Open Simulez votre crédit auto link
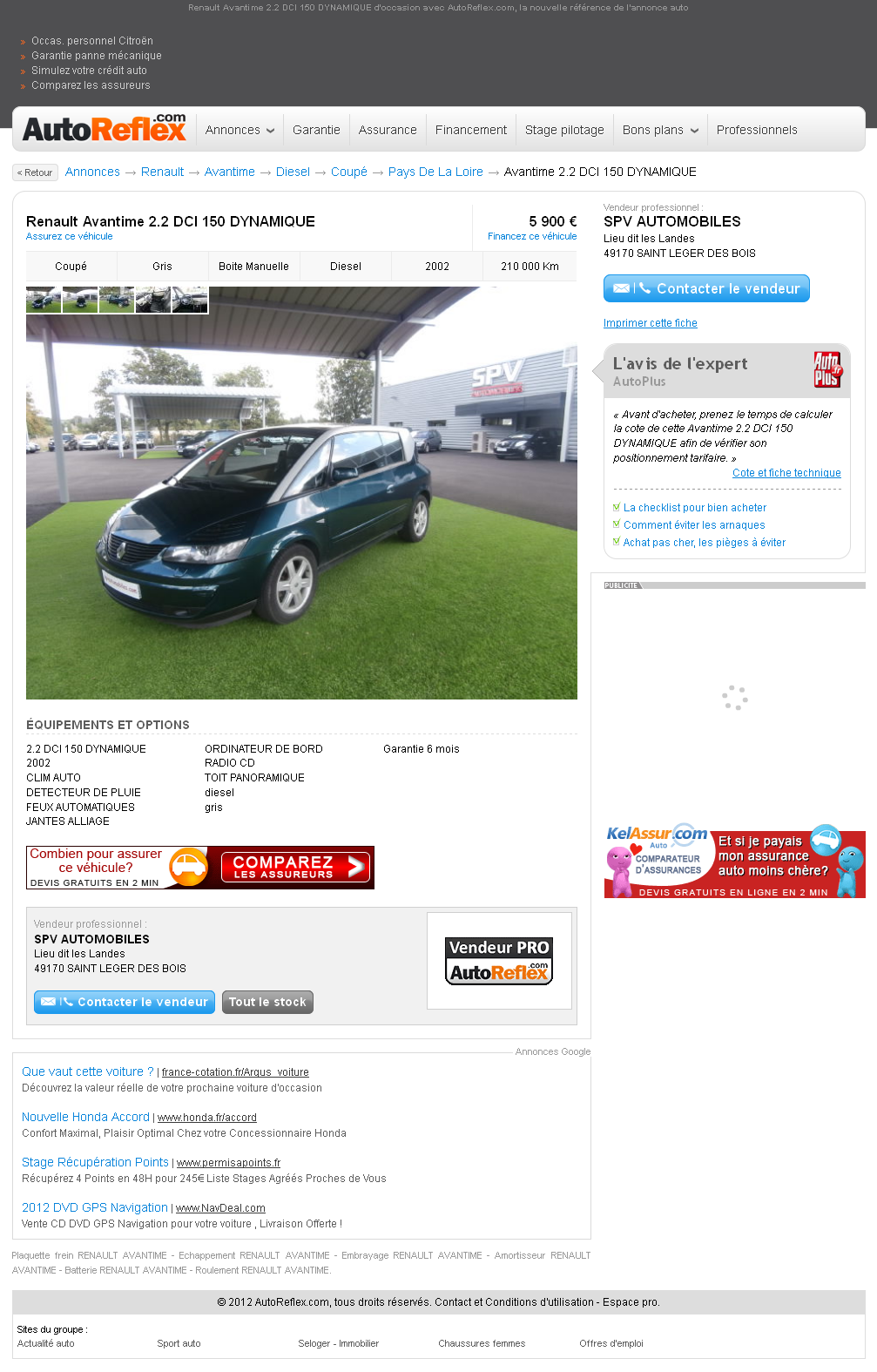Image resolution: width=877 pixels, height=1372 pixels. point(89,71)
